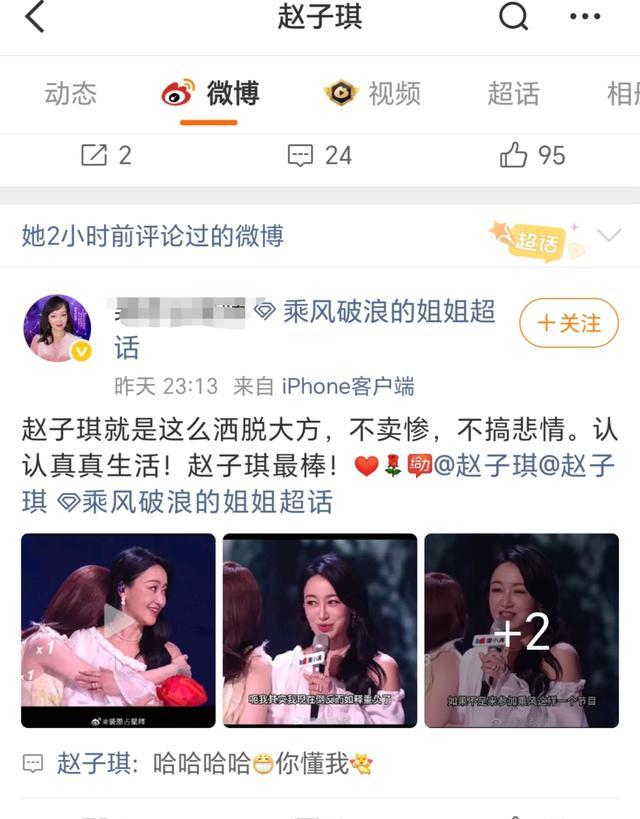Screen dimensions: 640x819
Task: Follow the poster with +关注 button
Action: (x=569, y=324)
